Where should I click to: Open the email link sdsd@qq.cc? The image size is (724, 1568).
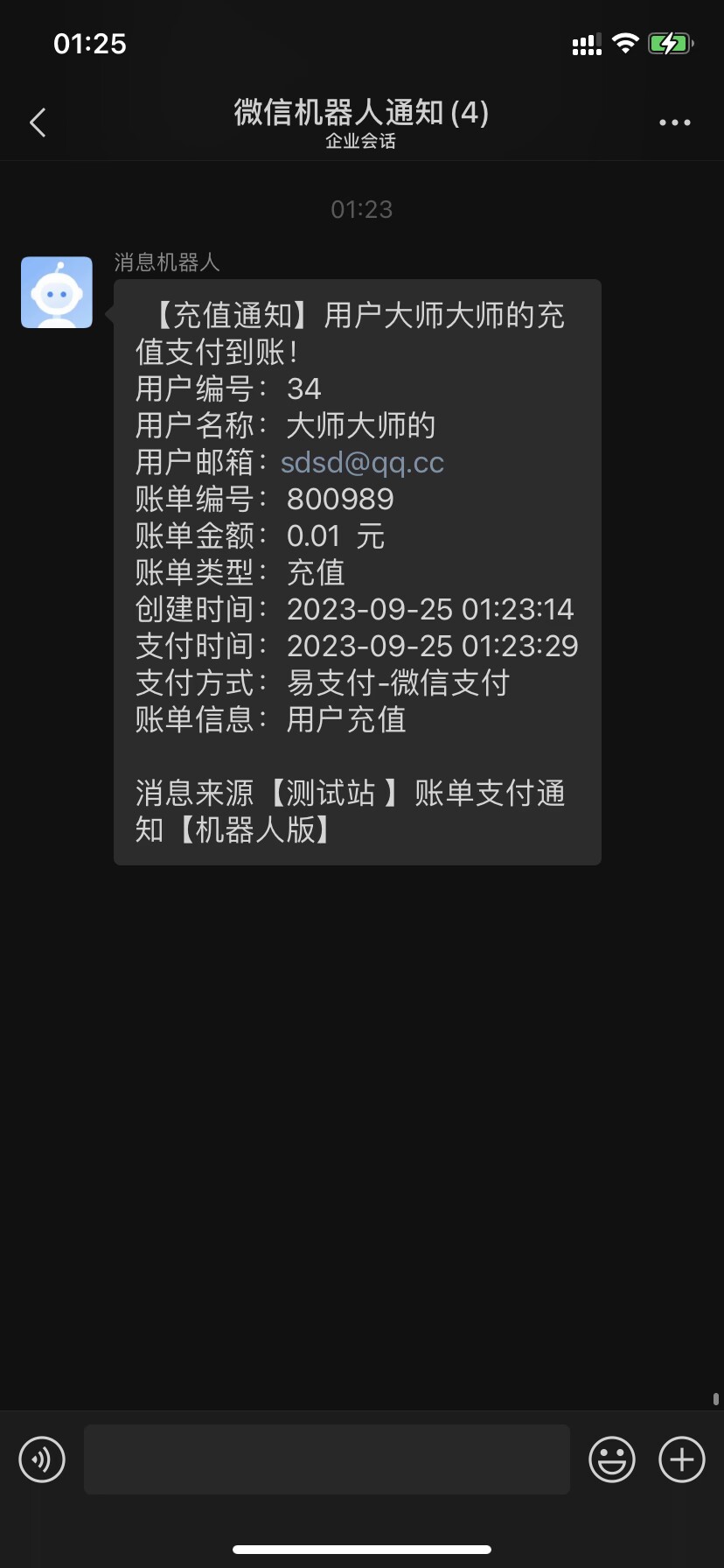362,462
